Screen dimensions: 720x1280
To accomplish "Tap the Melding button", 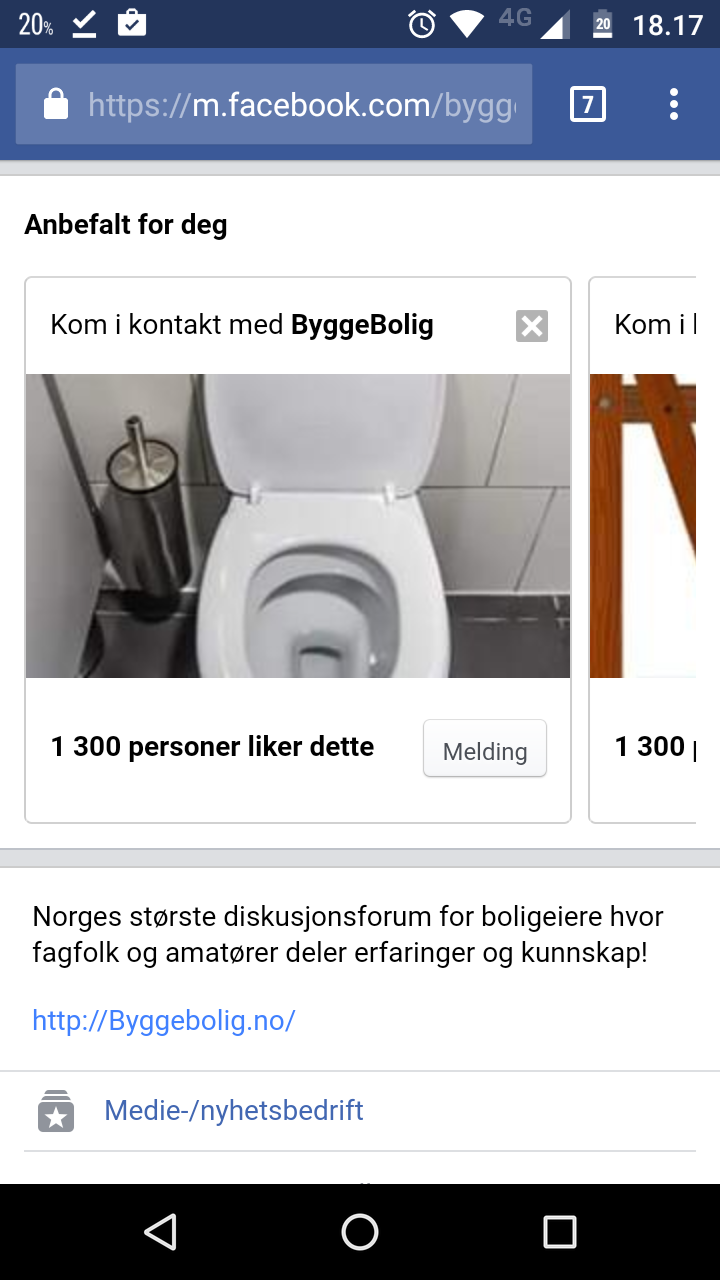I will pos(485,749).
